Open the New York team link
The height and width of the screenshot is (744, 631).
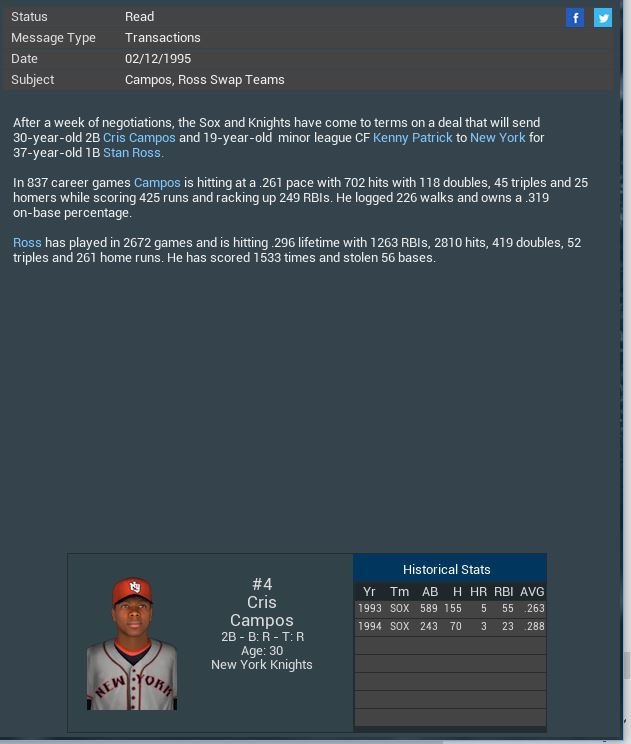coord(497,138)
